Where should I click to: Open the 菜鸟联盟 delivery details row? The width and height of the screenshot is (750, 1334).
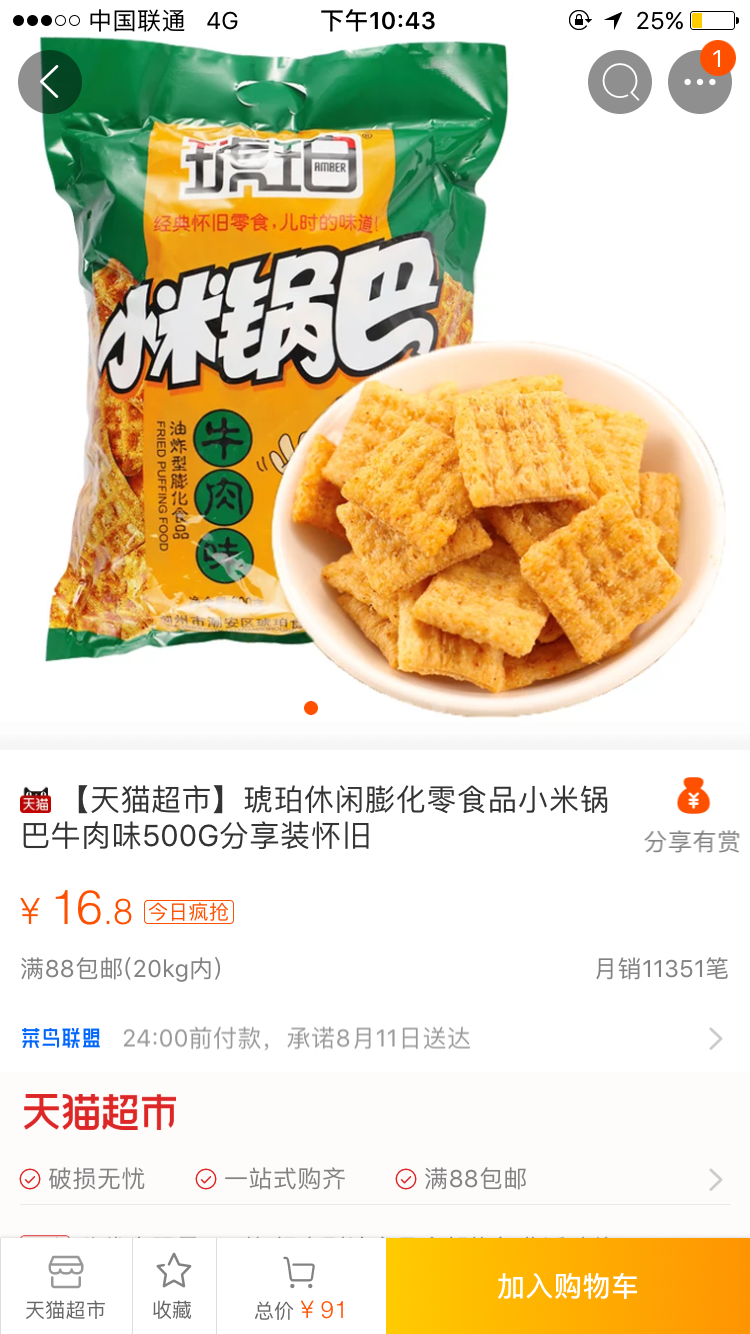coord(374,1038)
